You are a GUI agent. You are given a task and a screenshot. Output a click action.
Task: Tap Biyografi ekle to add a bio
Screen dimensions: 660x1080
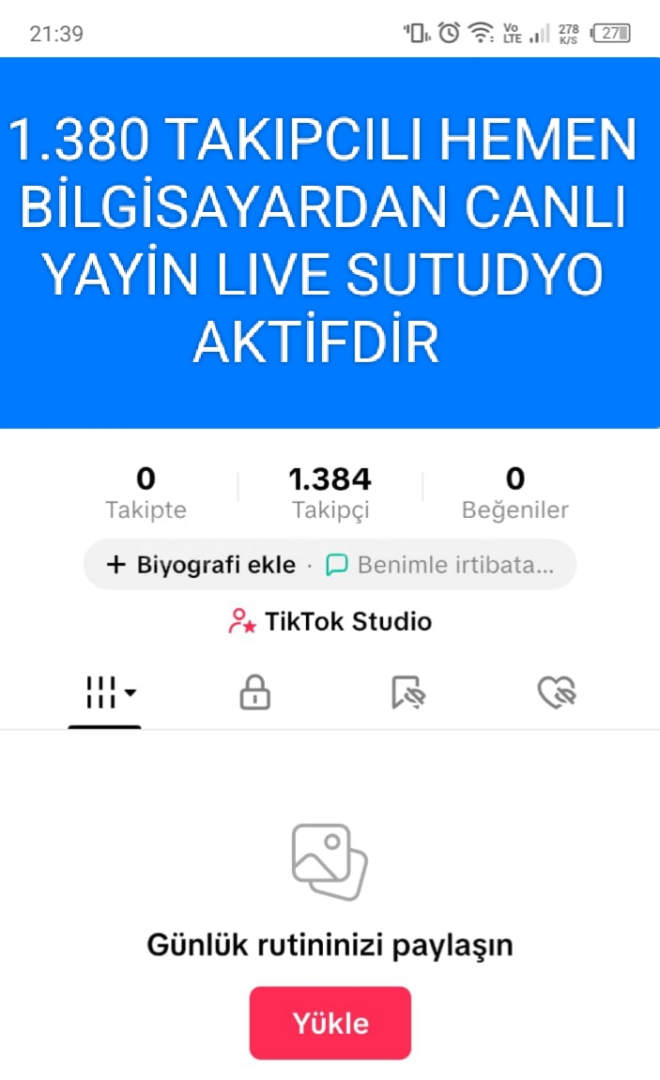(x=201, y=565)
